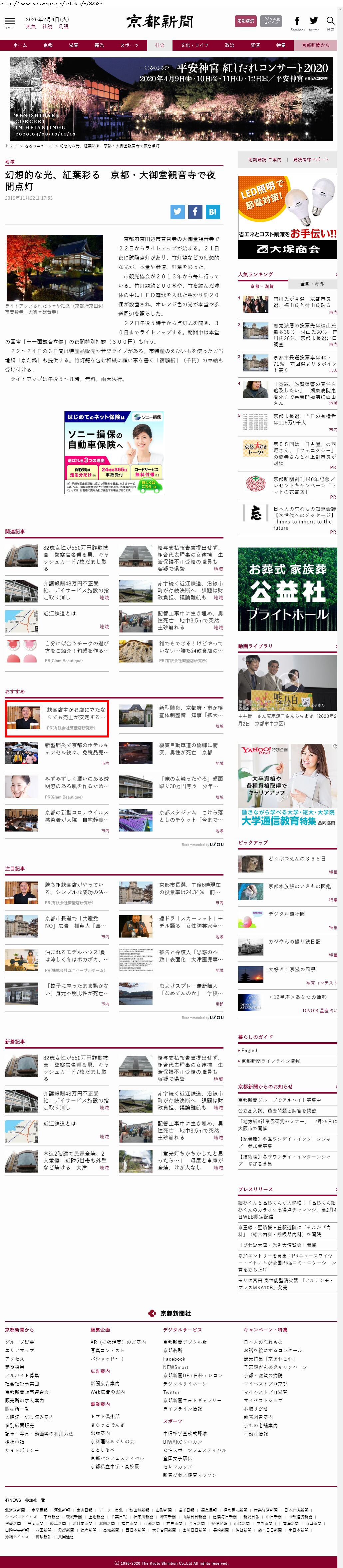Open the search magnifier icon
Screen dimensions: 343x1568
pos(330,21)
